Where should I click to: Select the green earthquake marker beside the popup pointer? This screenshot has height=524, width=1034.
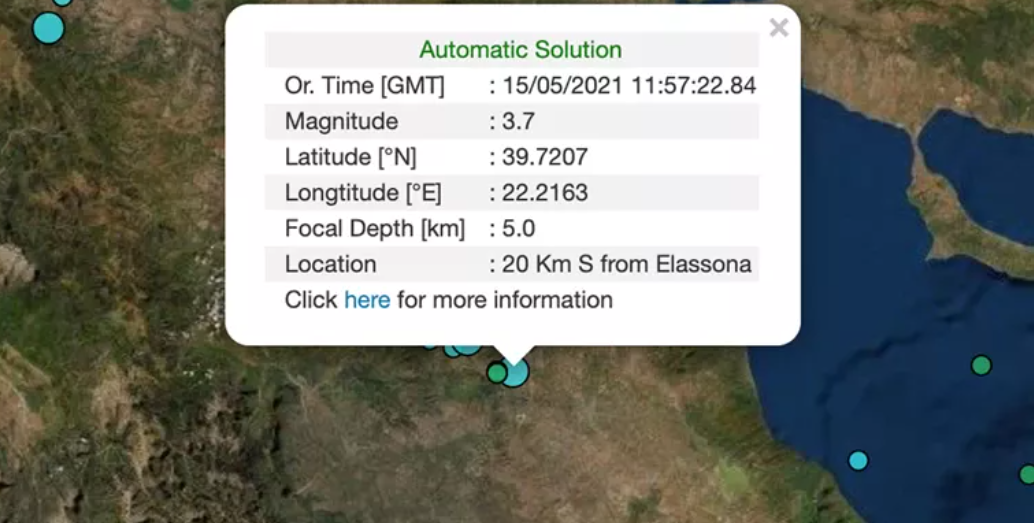[x=496, y=373]
